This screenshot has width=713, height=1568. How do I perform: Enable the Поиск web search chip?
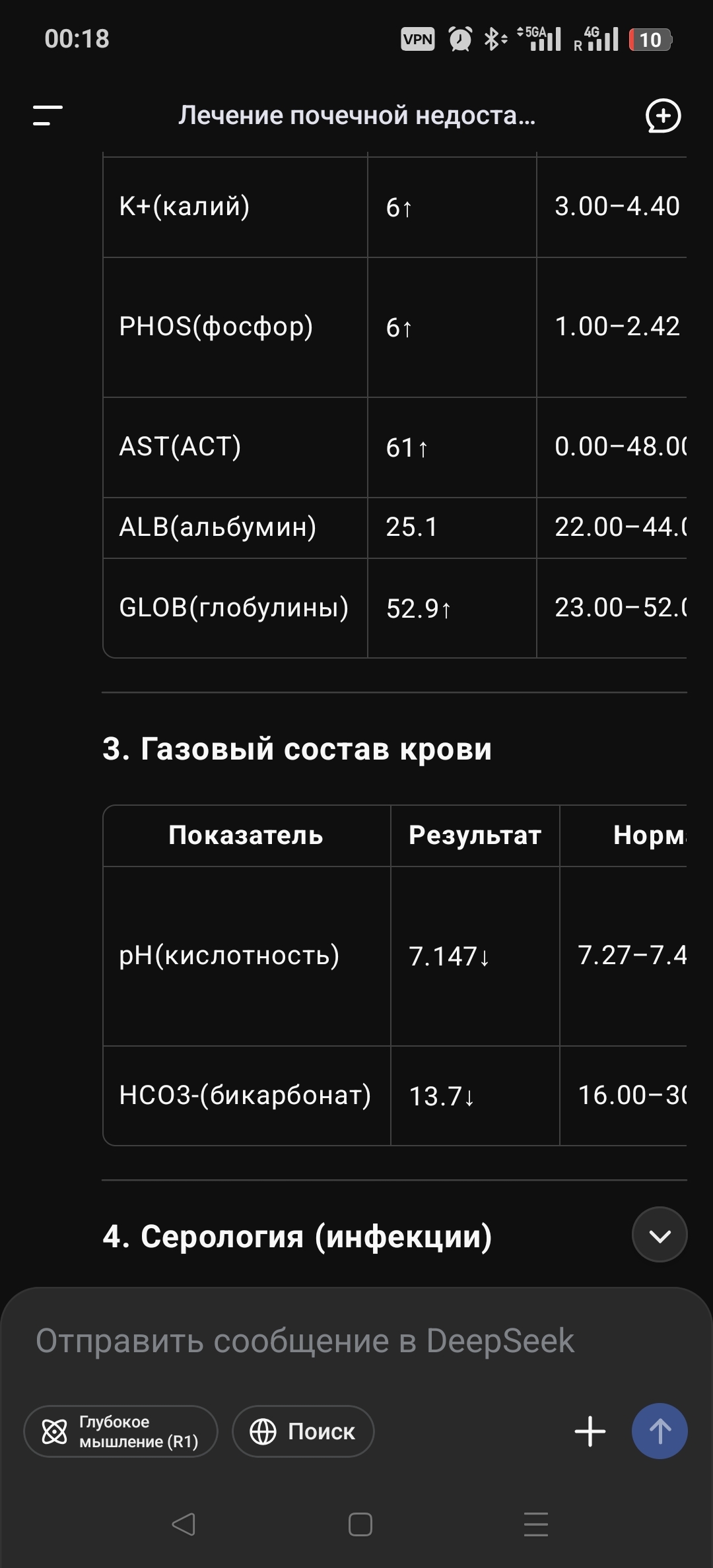[303, 1431]
